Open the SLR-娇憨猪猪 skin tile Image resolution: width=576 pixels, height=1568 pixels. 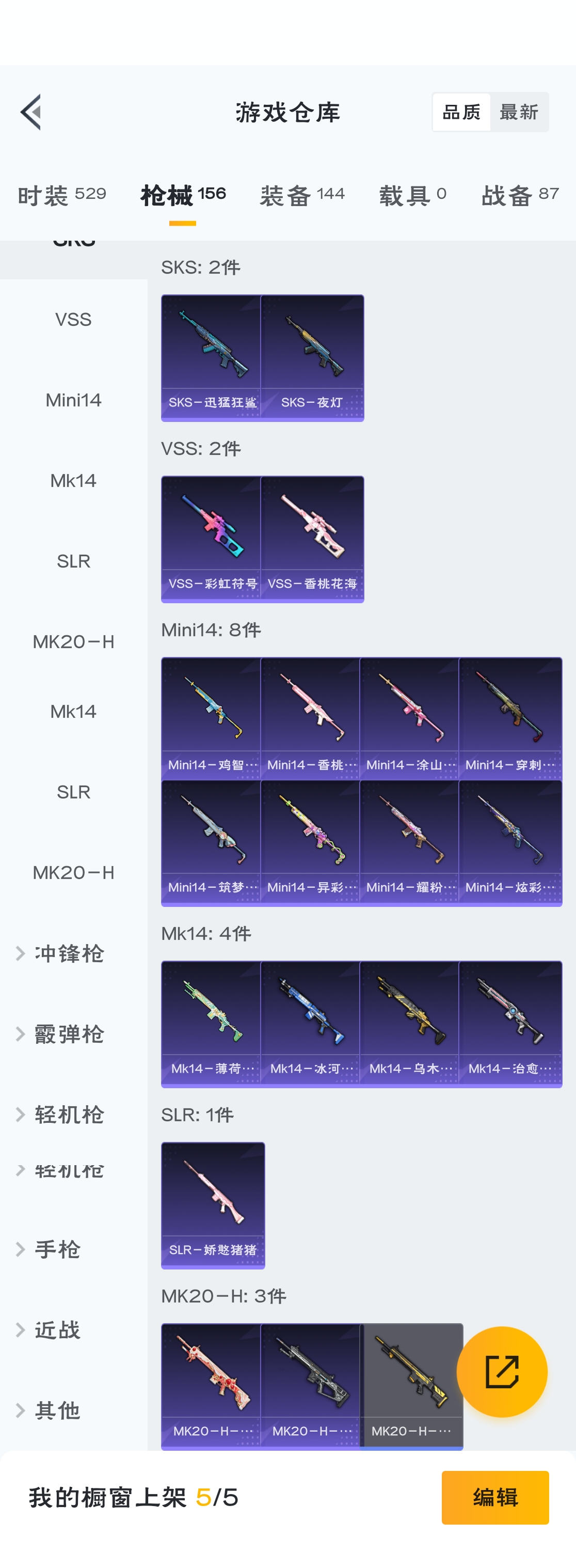213,1205
